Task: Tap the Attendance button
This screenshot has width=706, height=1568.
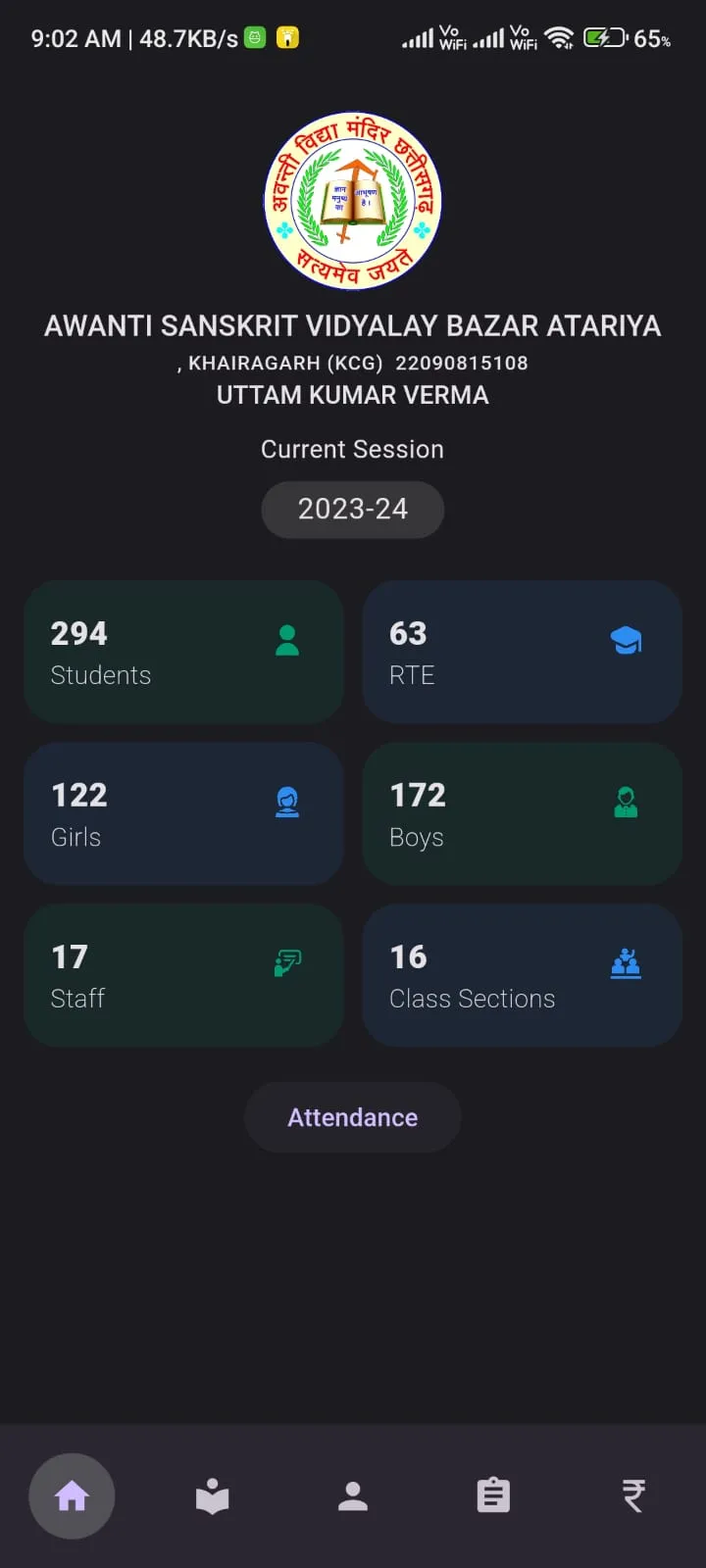Action: tap(353, 1117)
